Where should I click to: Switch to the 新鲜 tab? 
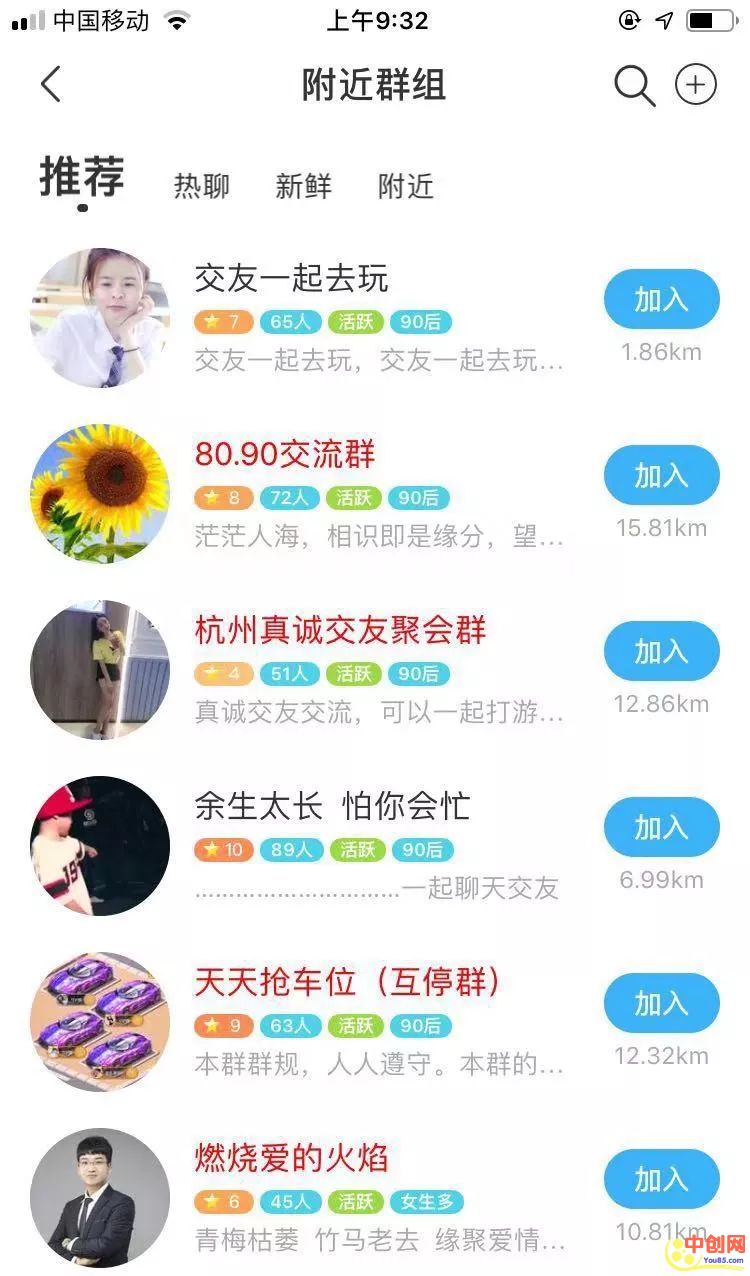tap(303, 186)
